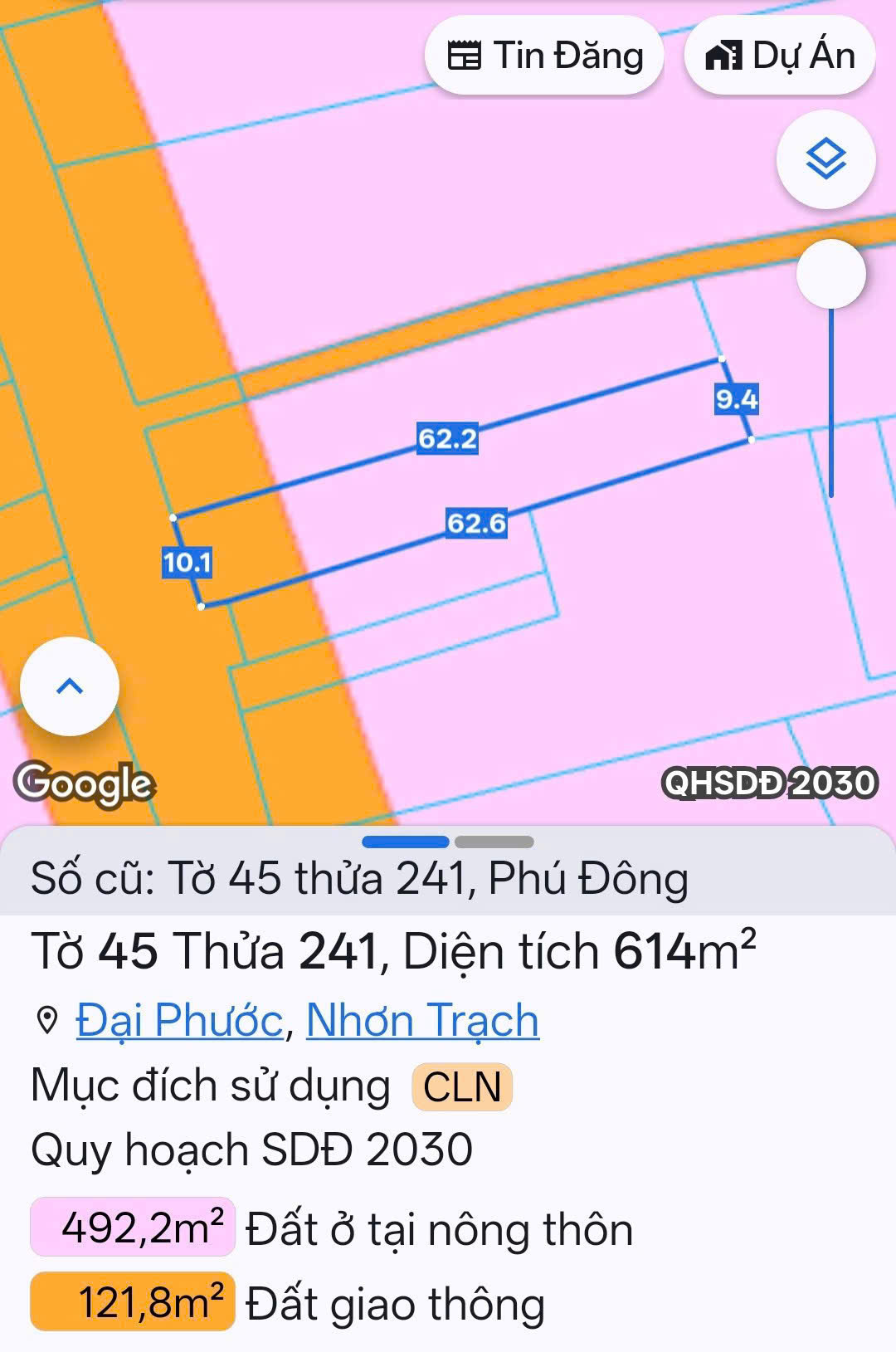Open the Tin Đăng listings

(544, 56)
